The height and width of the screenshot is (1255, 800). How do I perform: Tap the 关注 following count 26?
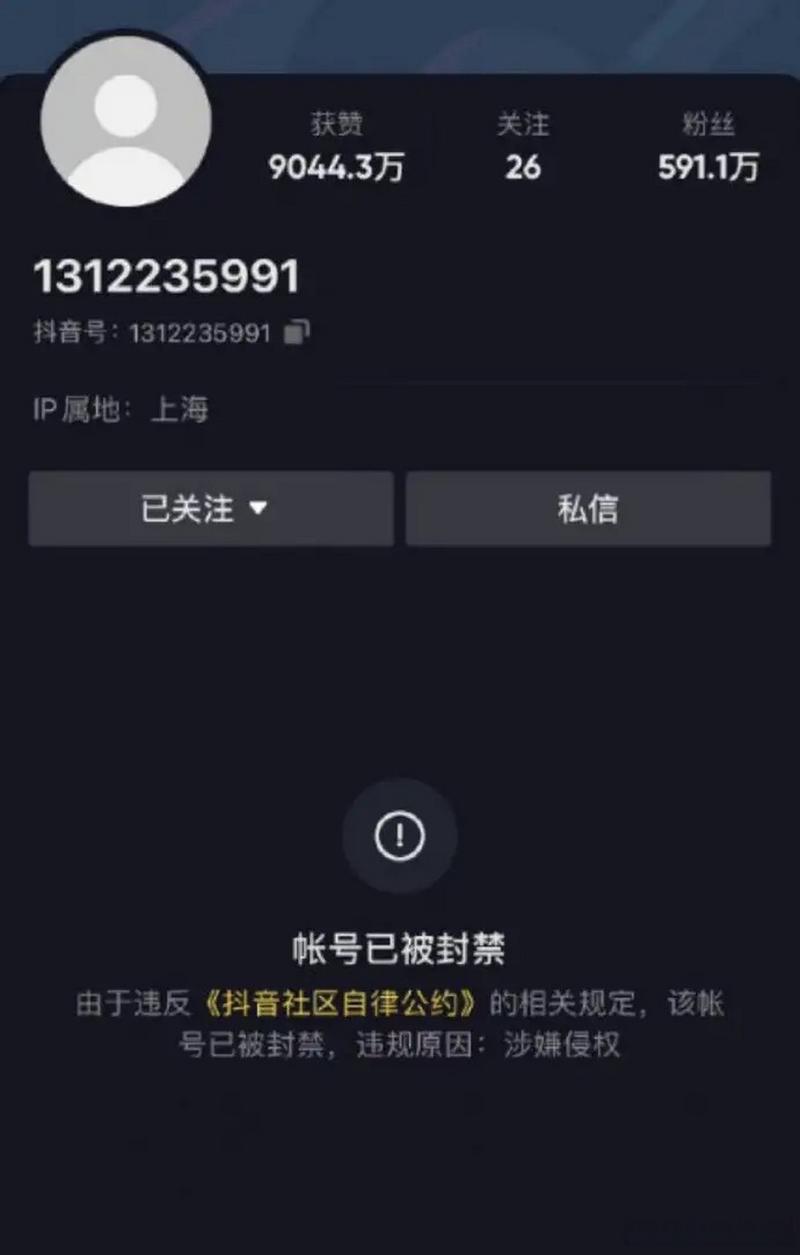tap(524, 168)
